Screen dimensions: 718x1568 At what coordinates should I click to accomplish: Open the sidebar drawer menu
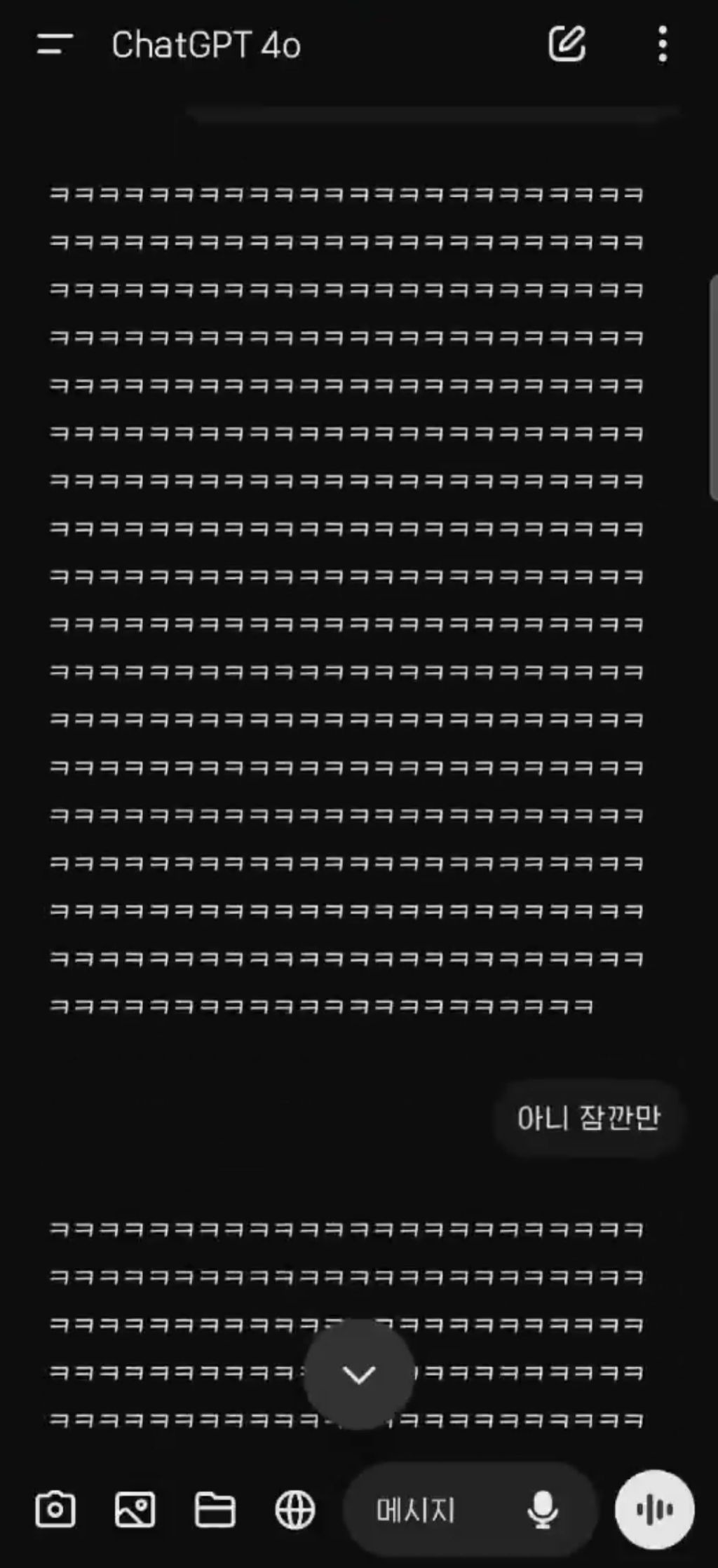55,44
